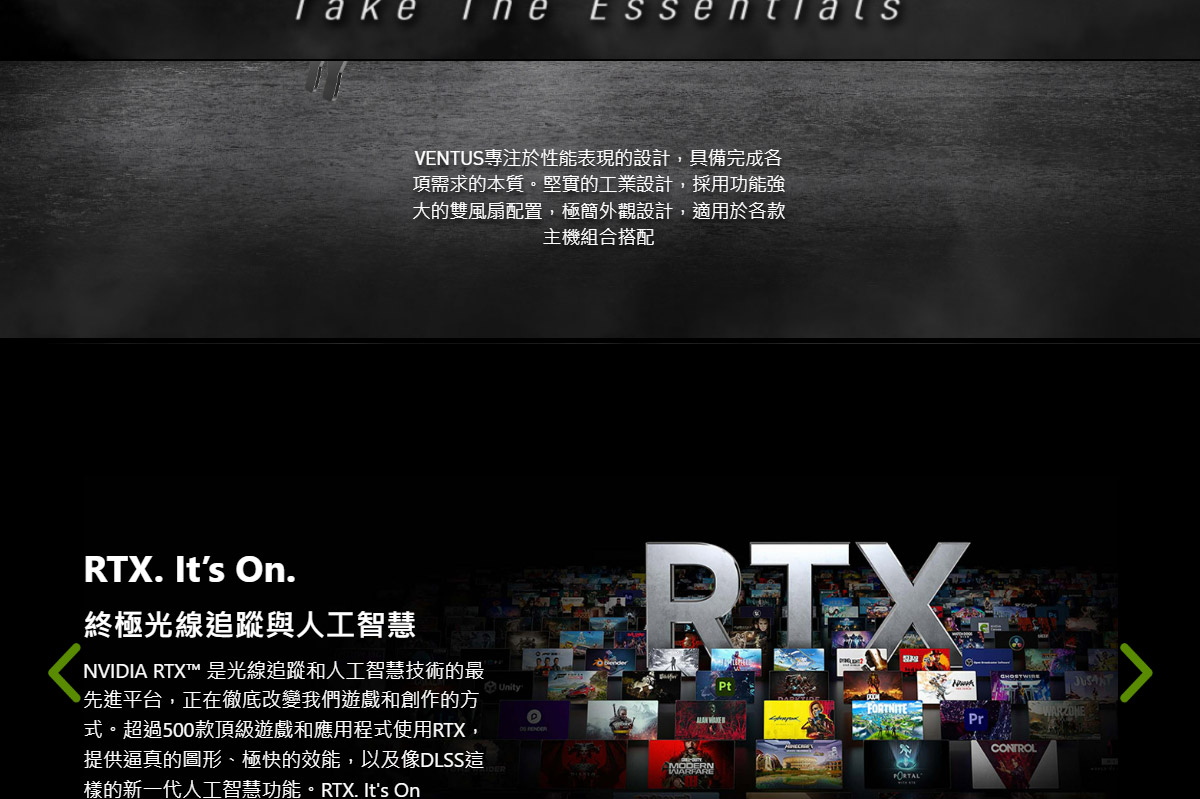Advance to the next RTX carousel slide
This screenshot has width=1200, height=799.
[x=1135, y=673]
